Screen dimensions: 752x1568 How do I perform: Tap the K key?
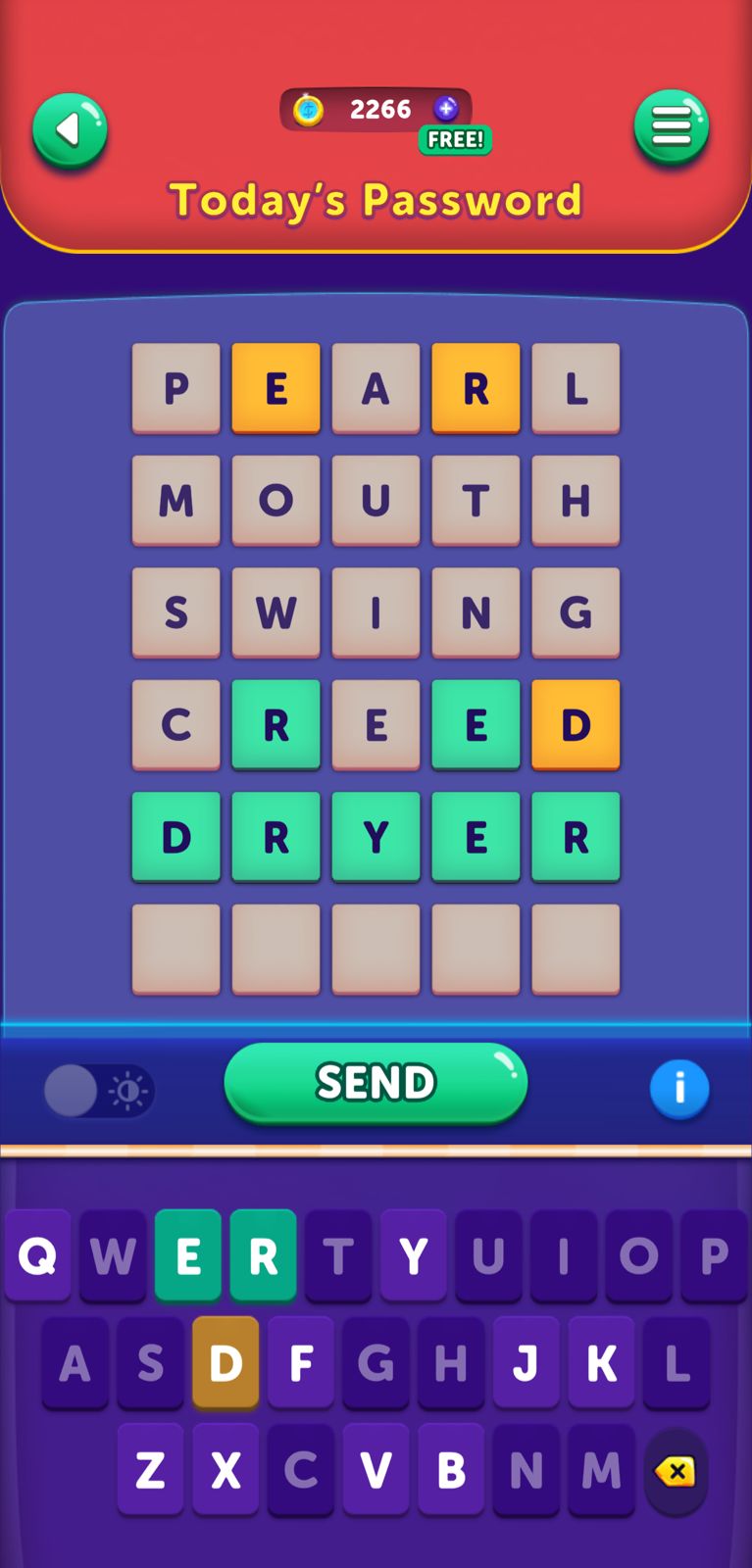(x=602, y=1362)
